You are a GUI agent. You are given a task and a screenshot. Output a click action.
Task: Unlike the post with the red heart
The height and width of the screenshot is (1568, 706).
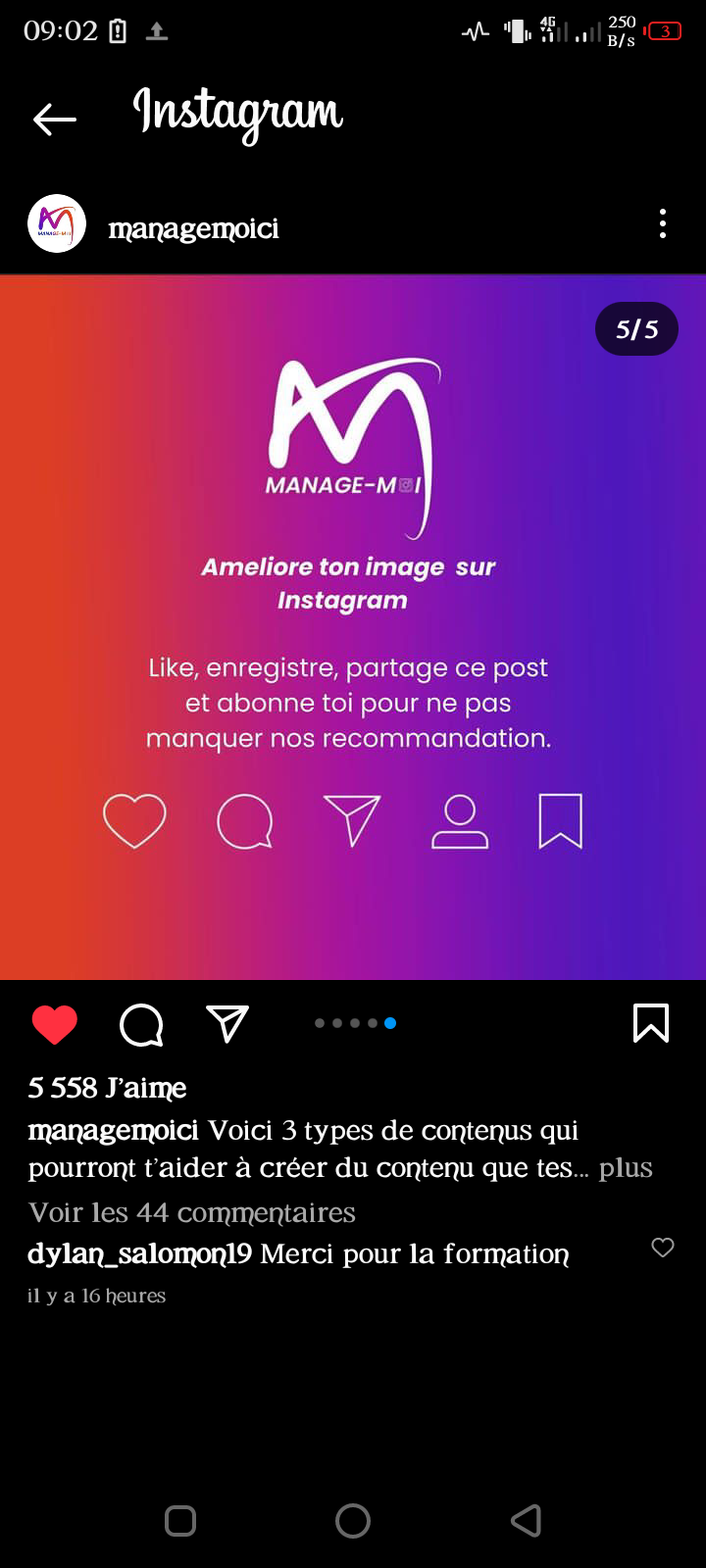55,1024
